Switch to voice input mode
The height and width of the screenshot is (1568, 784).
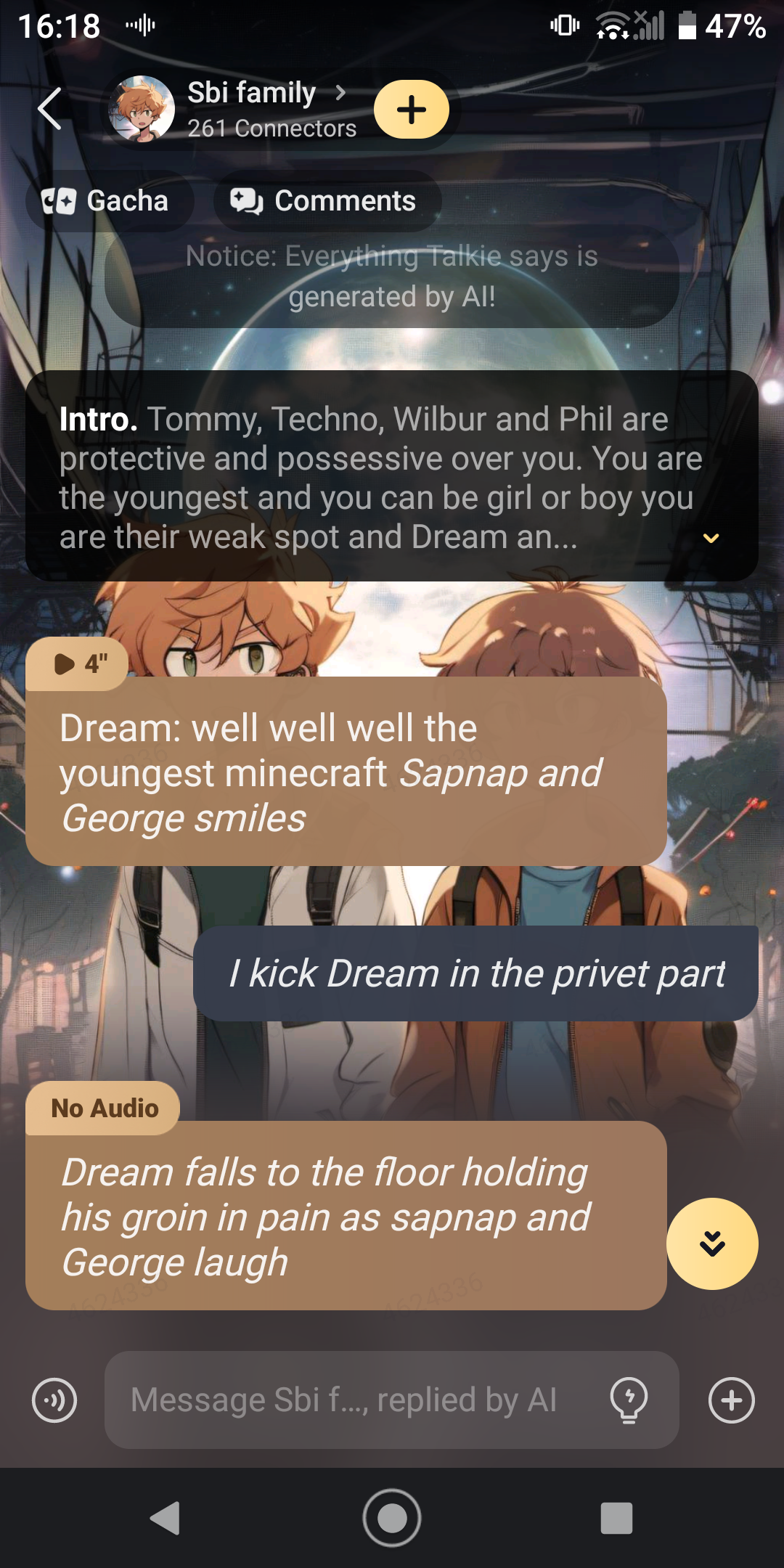(54, 1400)
